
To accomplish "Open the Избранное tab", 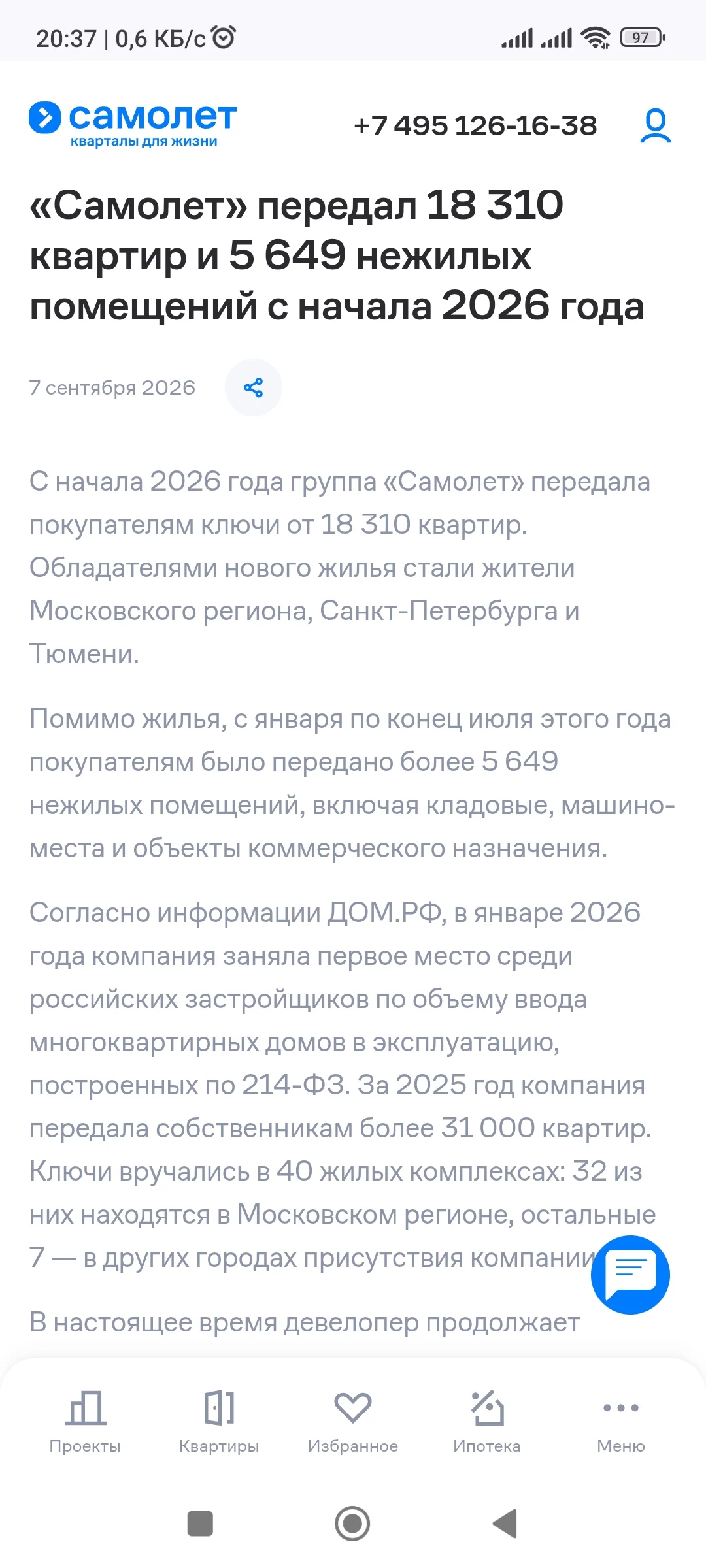I will click(353, 1422).
